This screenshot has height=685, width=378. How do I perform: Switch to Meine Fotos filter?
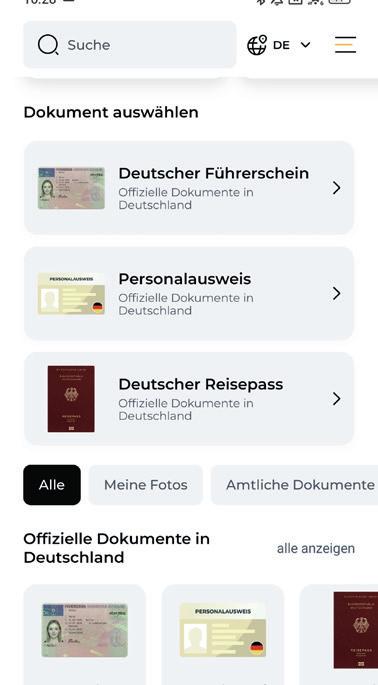[x=146, y=485]
